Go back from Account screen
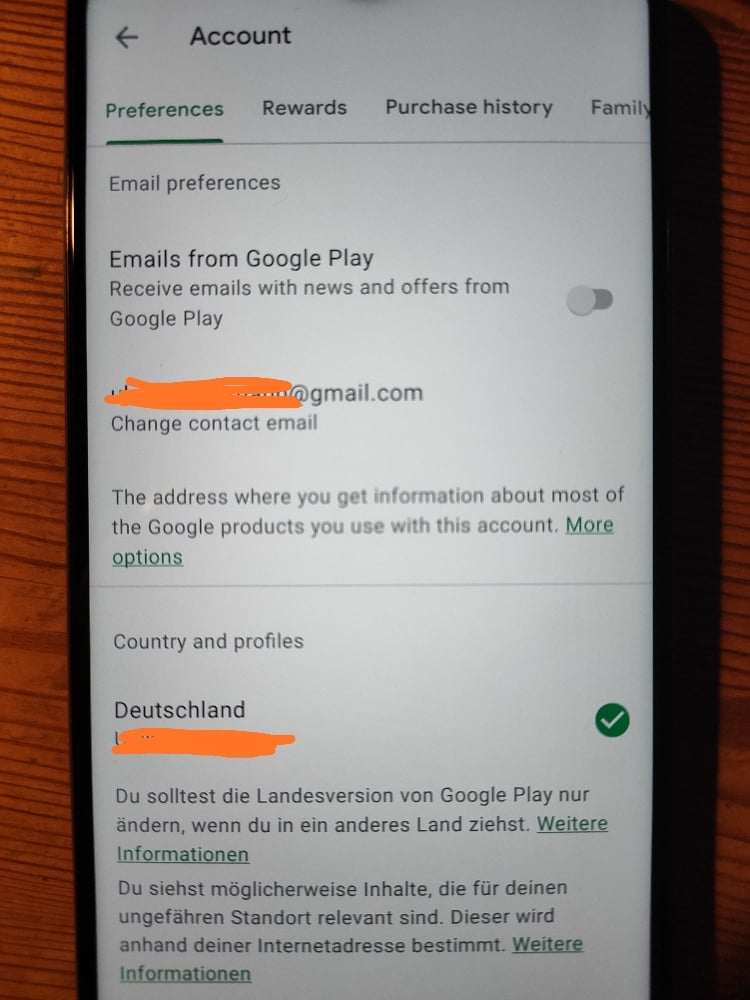Image resolution: width=750 pixels, height=1000 pixels. click(x=127, y=38)
